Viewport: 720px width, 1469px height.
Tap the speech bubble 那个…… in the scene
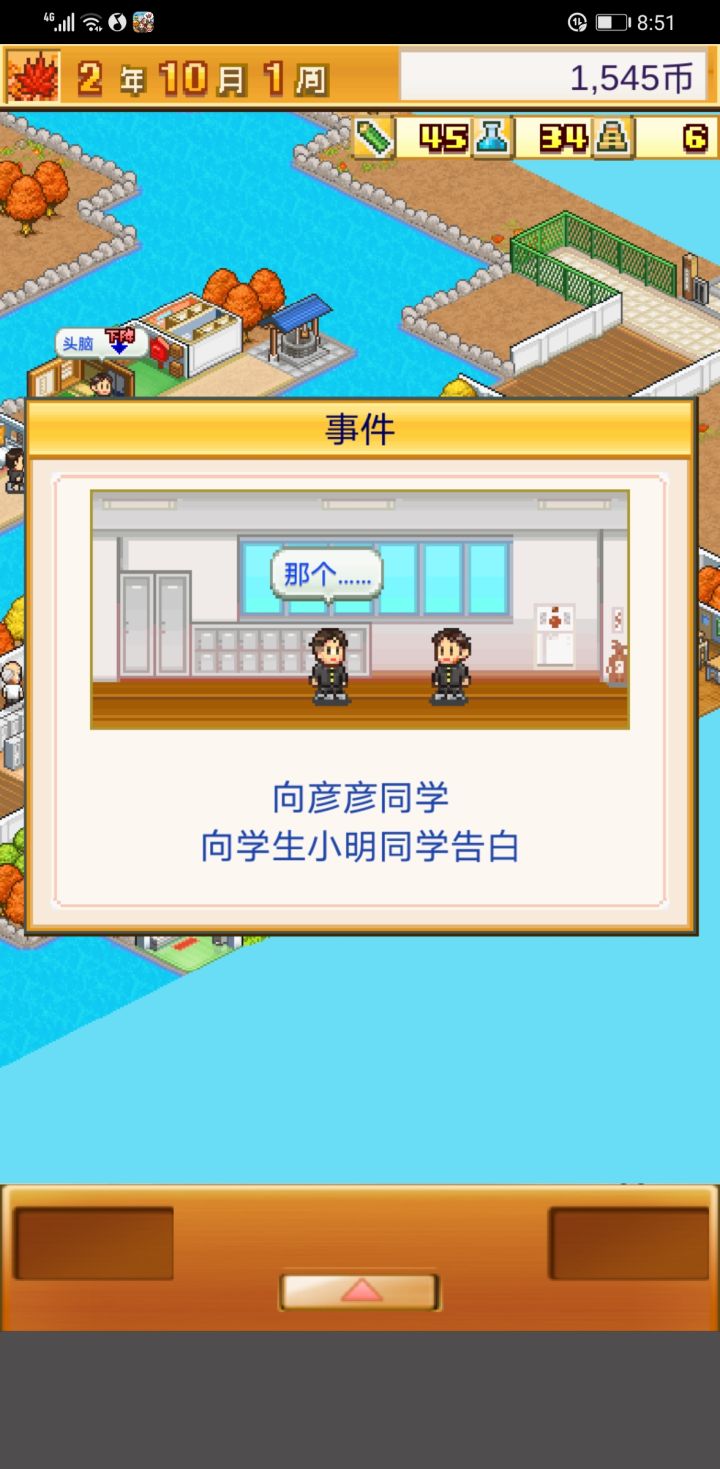(x=328, y=570)
